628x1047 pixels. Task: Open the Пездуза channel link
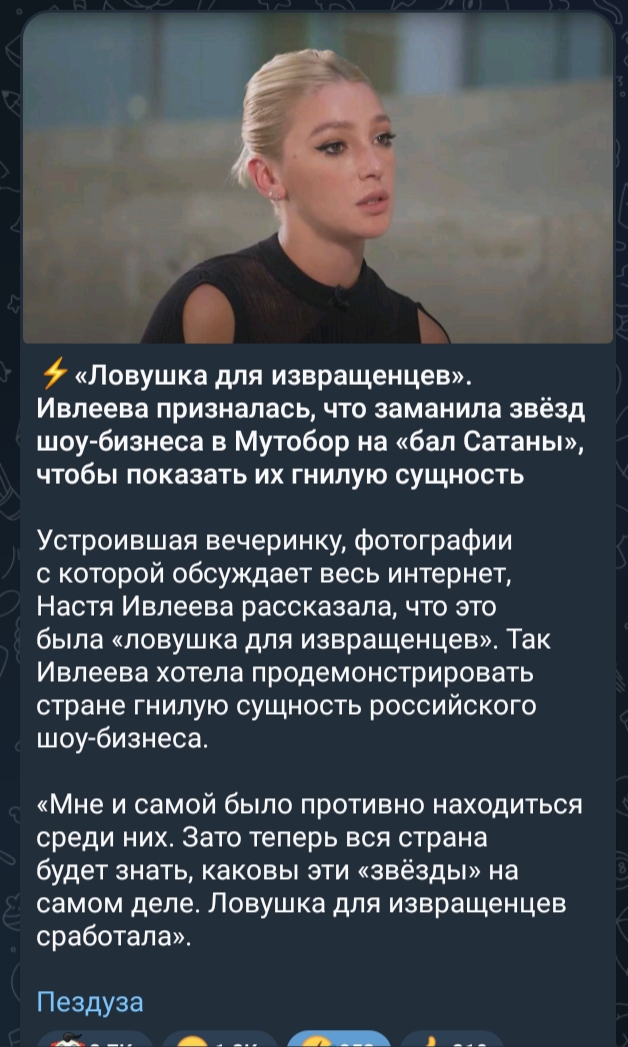point(89,1002)
